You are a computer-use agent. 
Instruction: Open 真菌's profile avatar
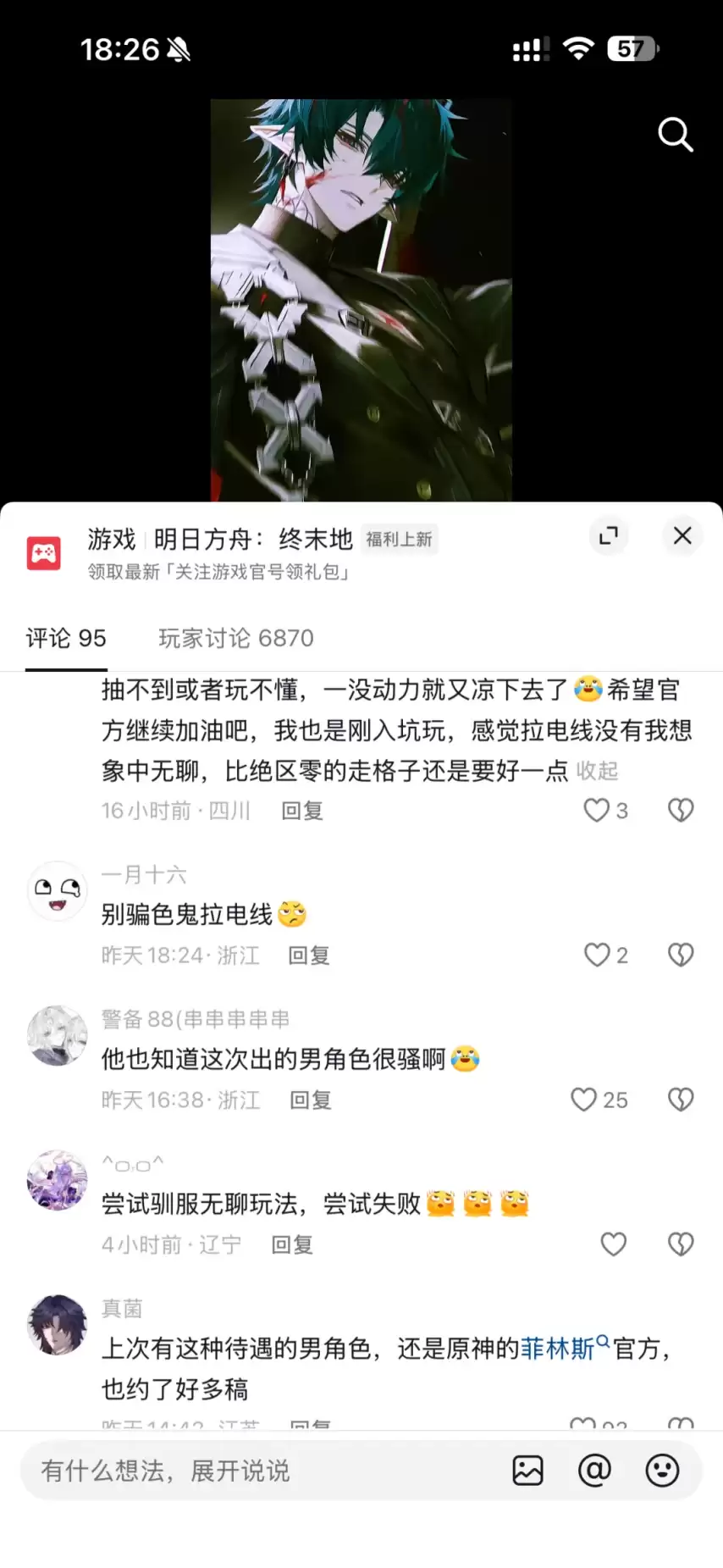pyautogui.click(x=57, y=1324)
